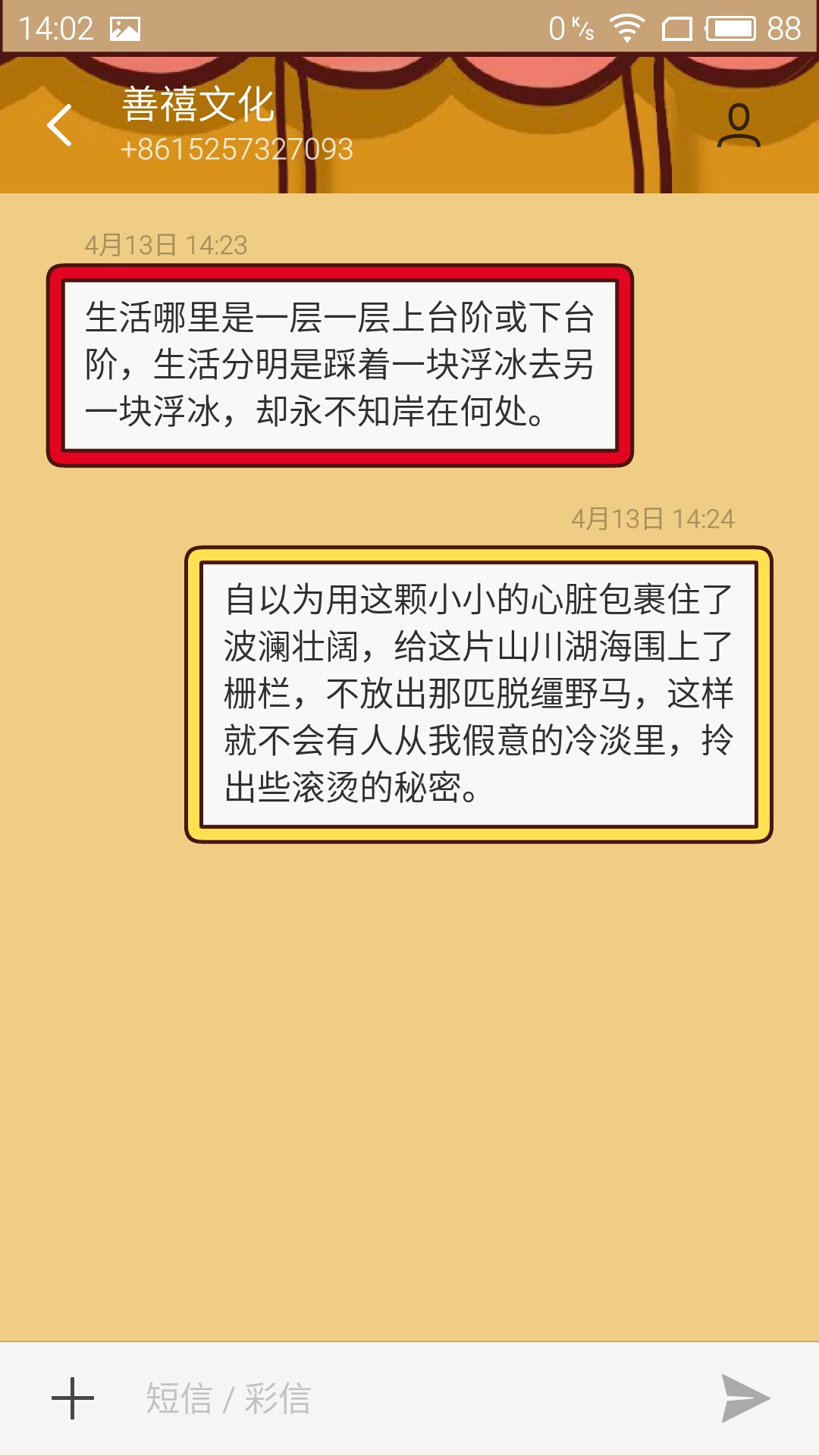
Task: Focus the 短信 / 彩信 message field
Action: 409,1398
